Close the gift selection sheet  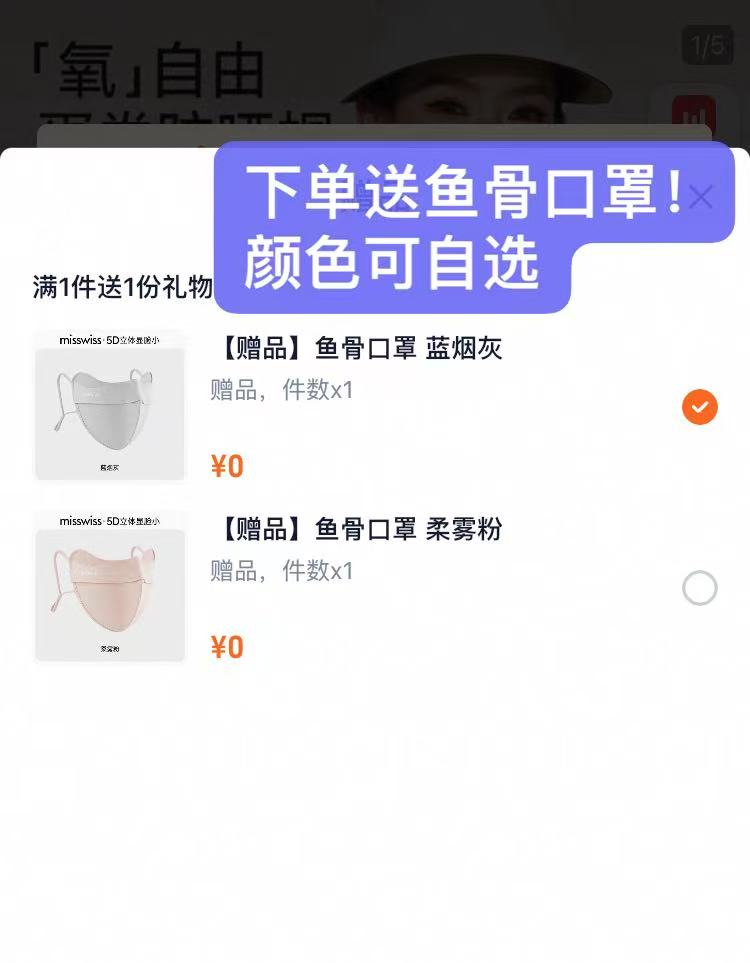(701, 197)
